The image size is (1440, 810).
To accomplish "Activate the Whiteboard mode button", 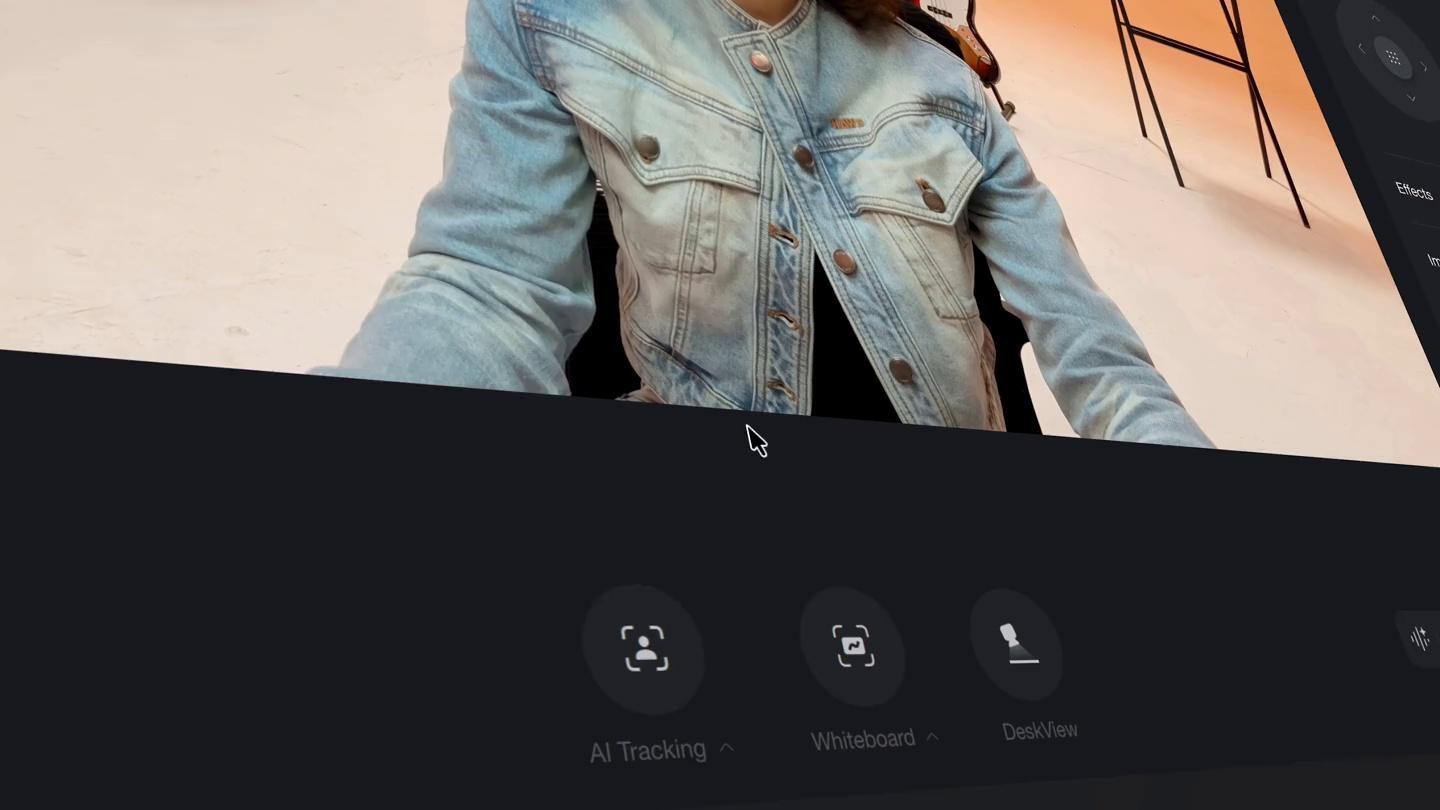I will tap(853, 646).
